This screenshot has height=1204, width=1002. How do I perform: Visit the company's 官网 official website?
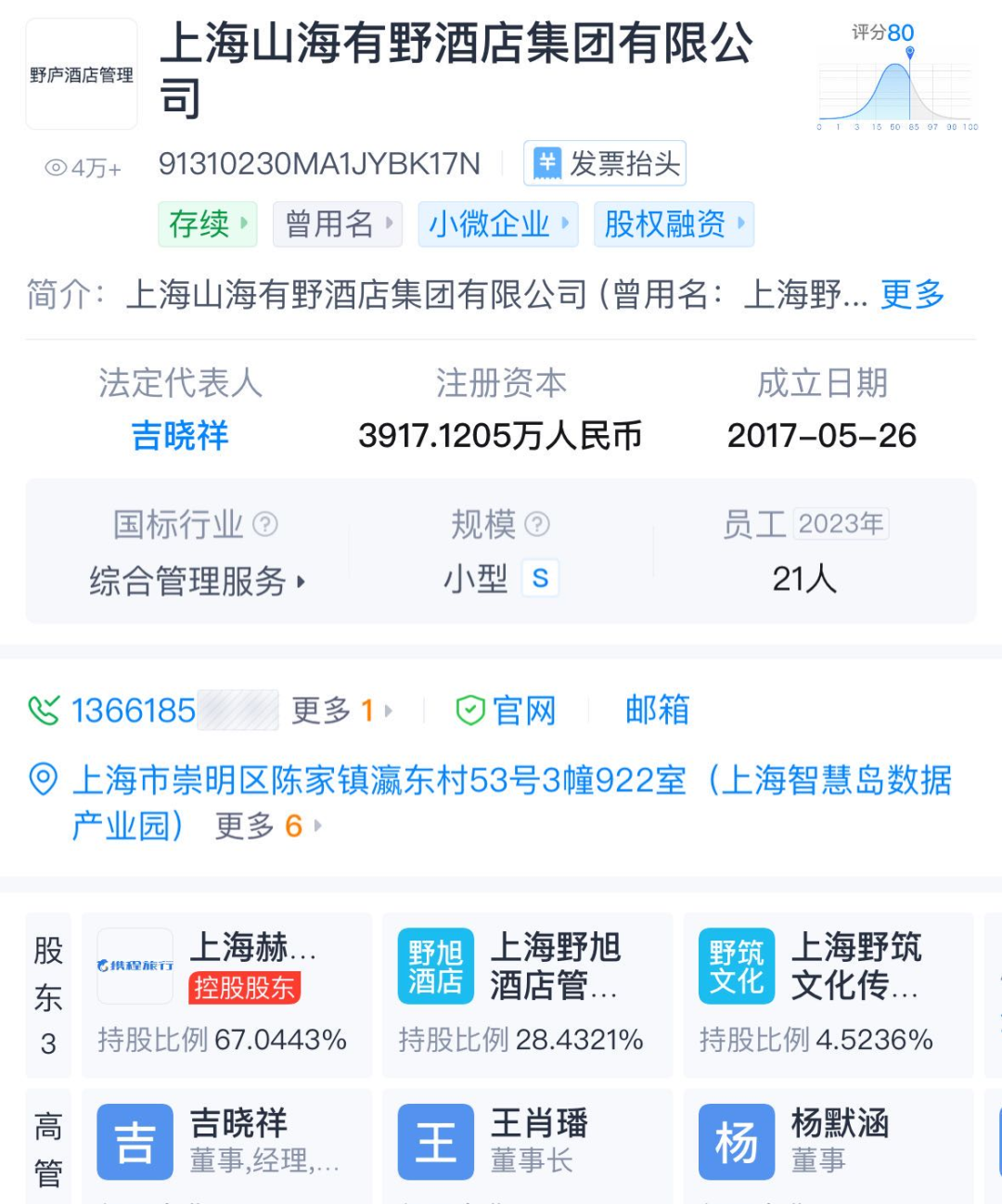point(507,711)
